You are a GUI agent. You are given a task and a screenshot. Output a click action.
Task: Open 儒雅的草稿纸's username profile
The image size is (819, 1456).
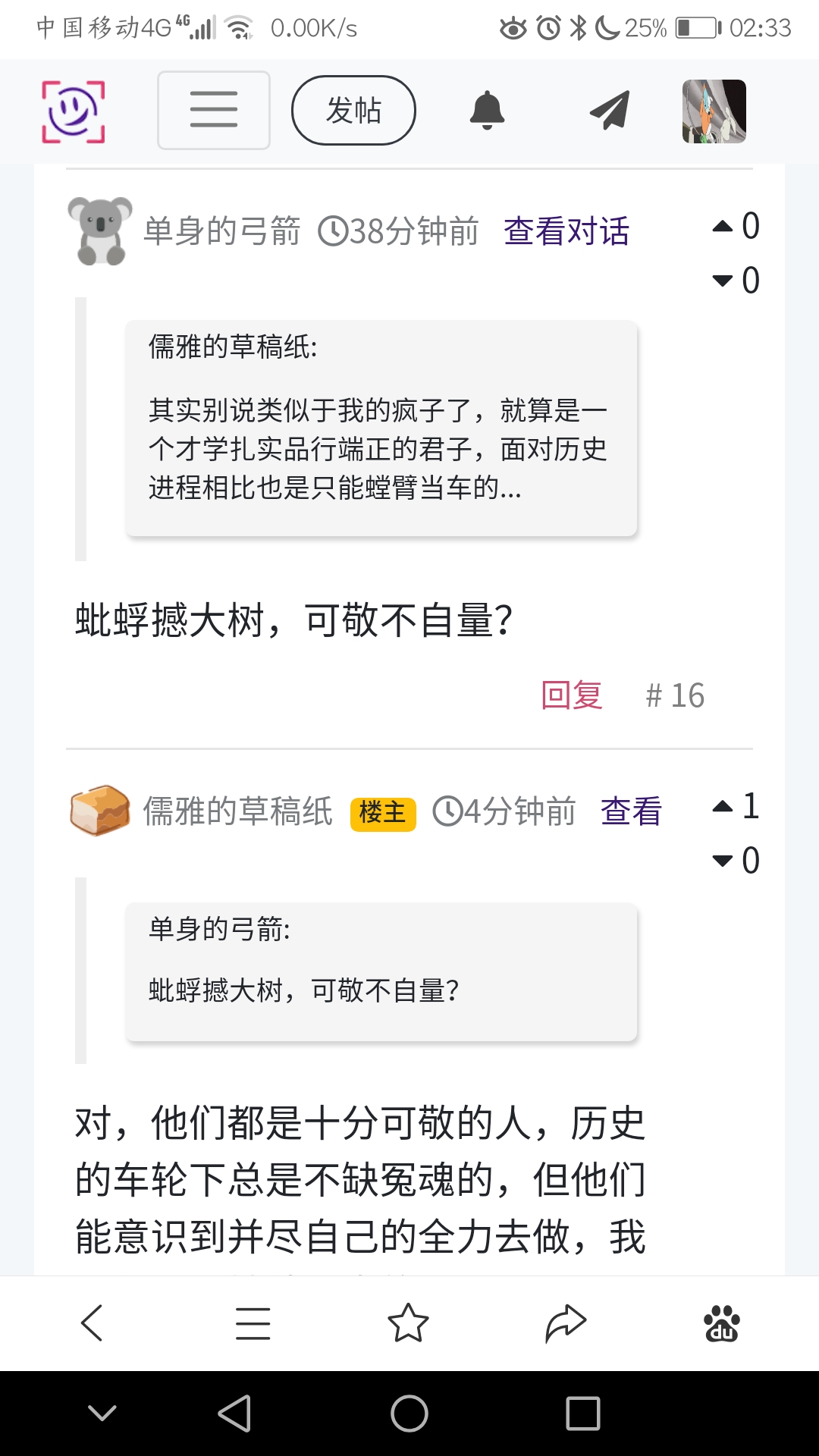click(238, 811)
